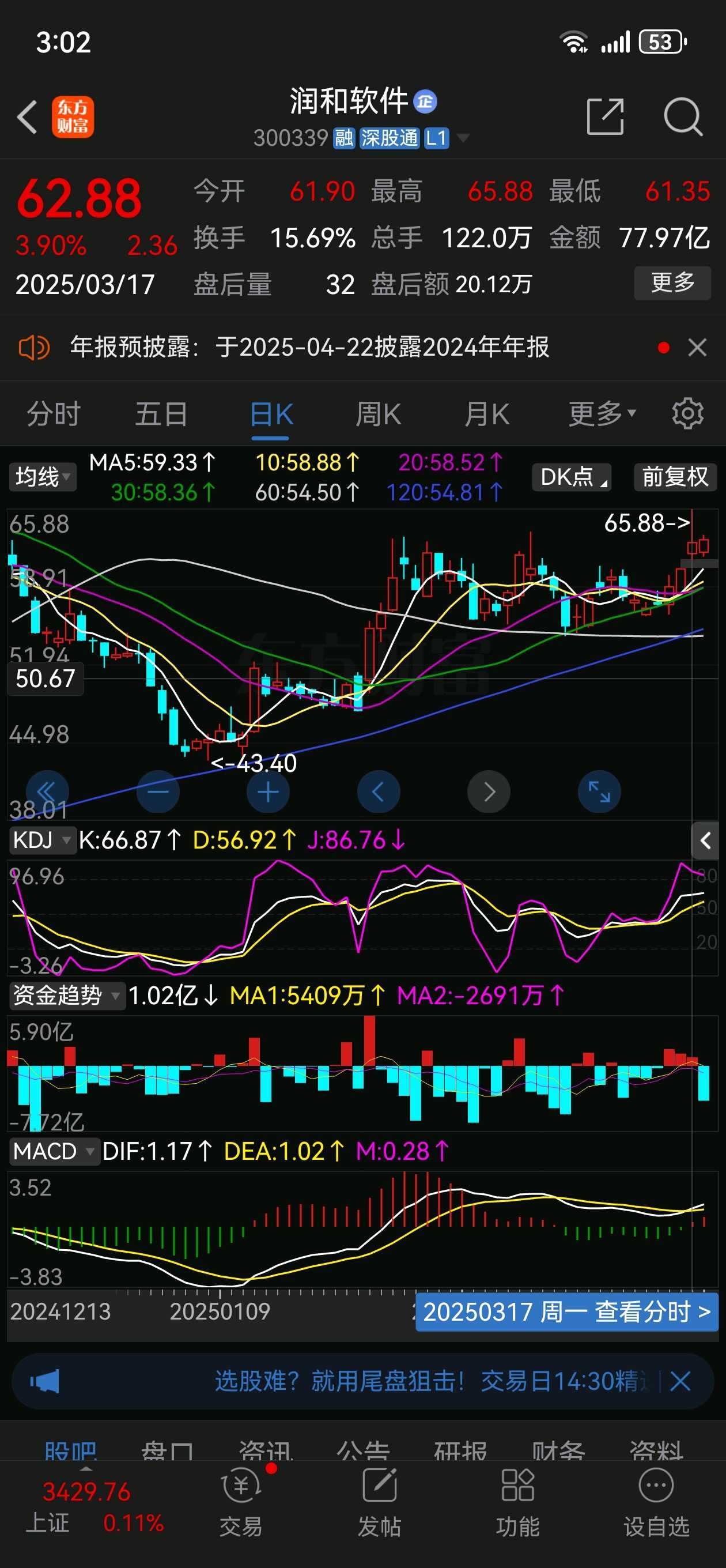Open the 均线 moving average dropdown
726x1568 pixels.
(41, 477)
